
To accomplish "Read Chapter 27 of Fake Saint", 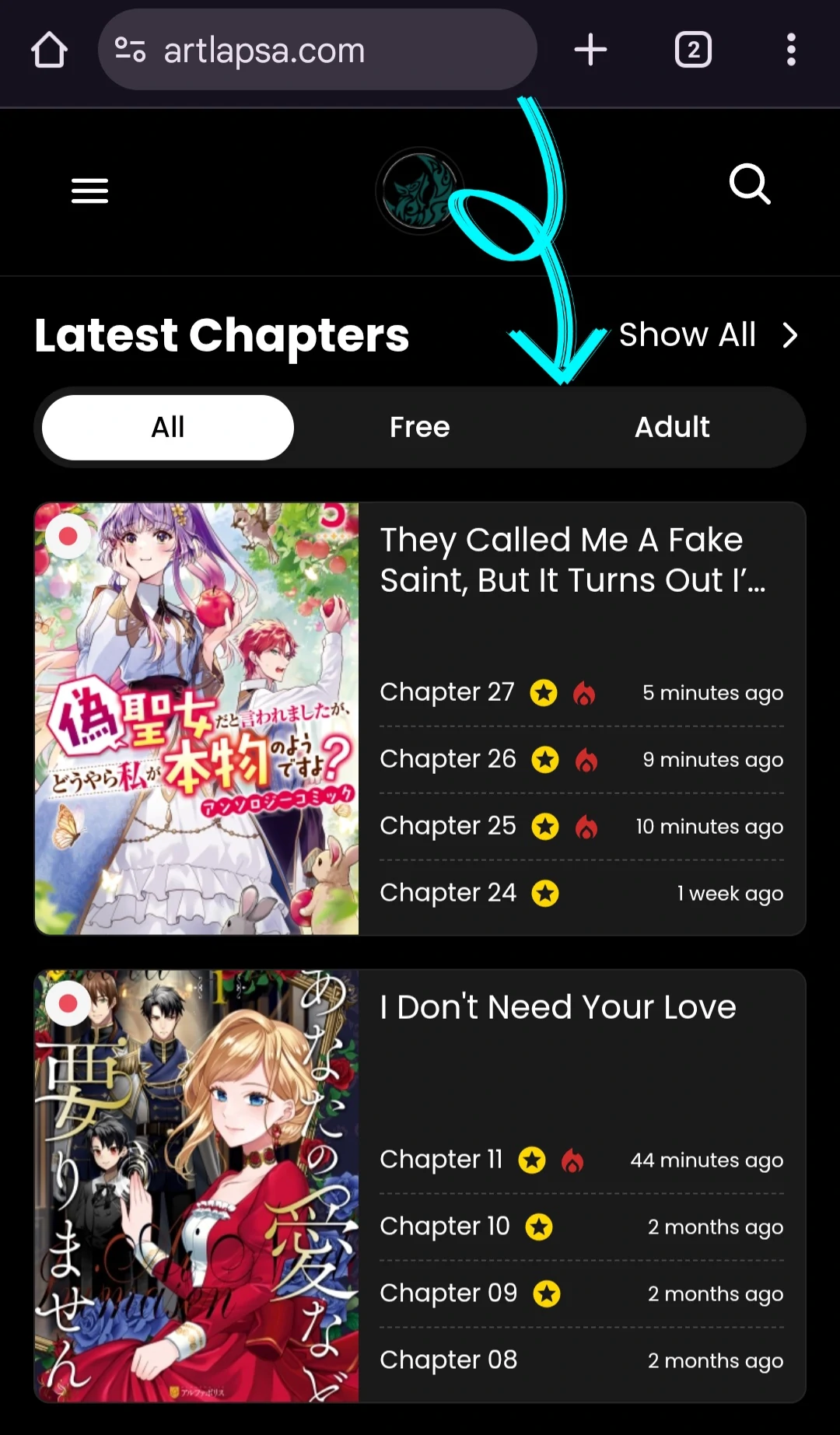I will click(x=447, y=691).
